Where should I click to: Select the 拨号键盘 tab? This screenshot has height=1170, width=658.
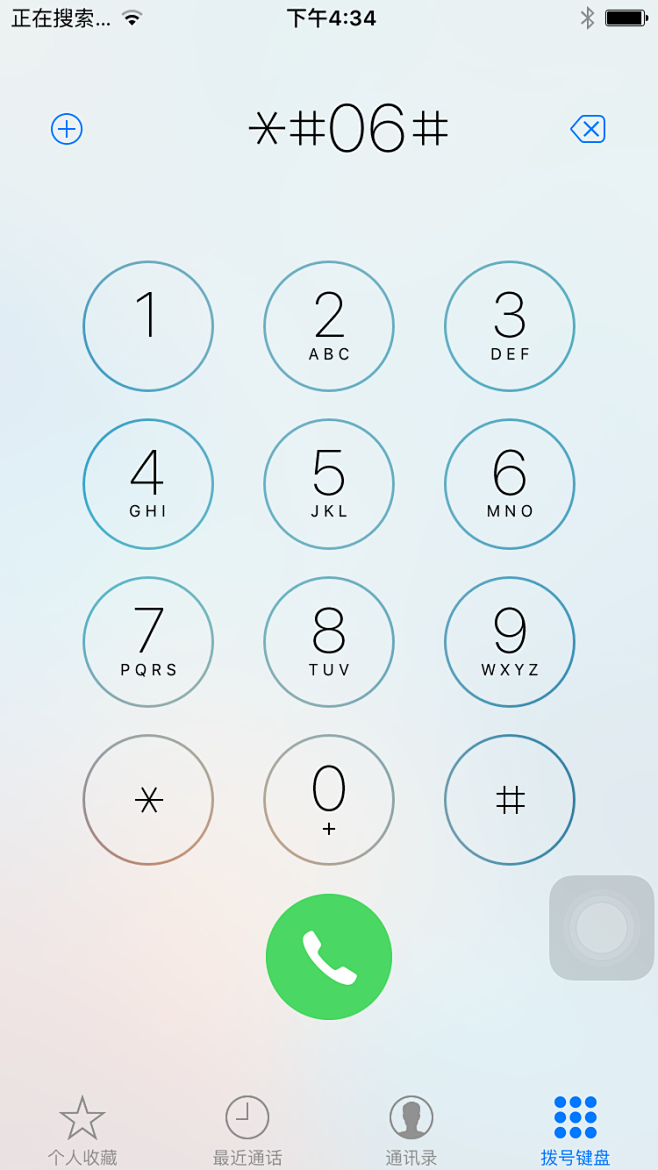coord(575,1130)
